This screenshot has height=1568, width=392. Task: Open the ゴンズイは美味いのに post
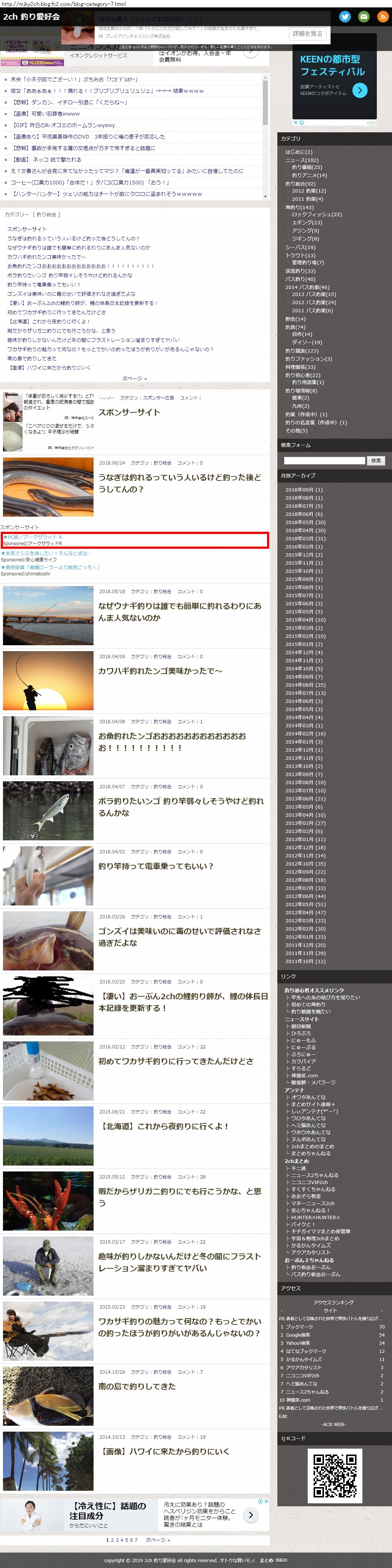(180, 937)
